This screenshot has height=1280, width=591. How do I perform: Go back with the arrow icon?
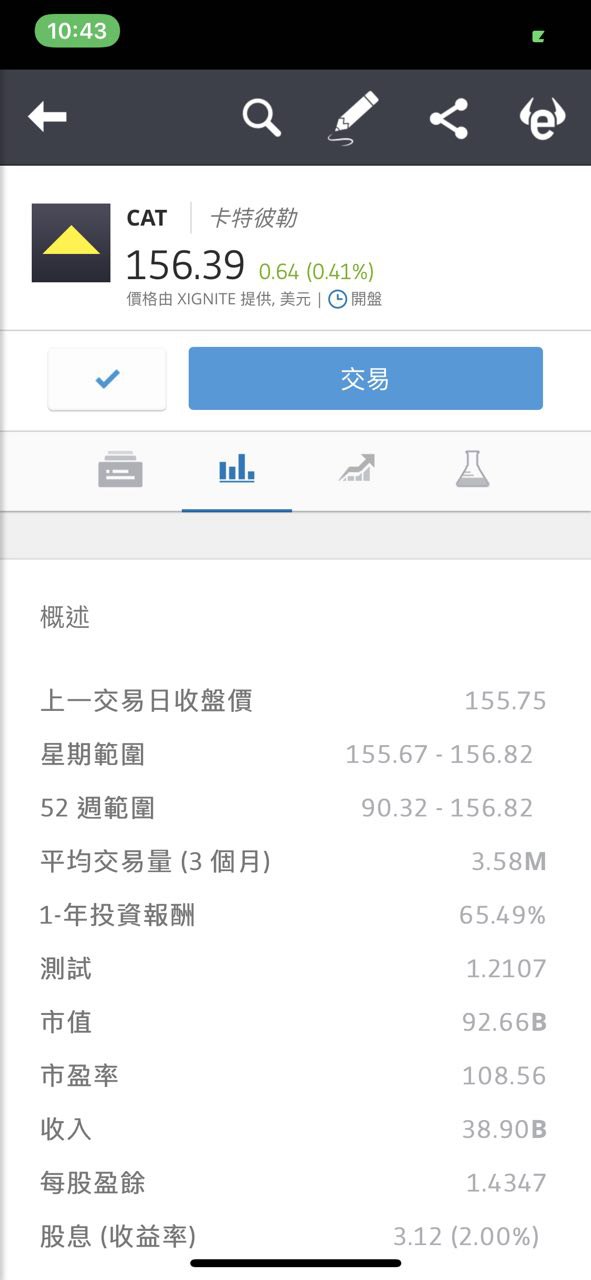pyautogui.click(x=47, y=118)
